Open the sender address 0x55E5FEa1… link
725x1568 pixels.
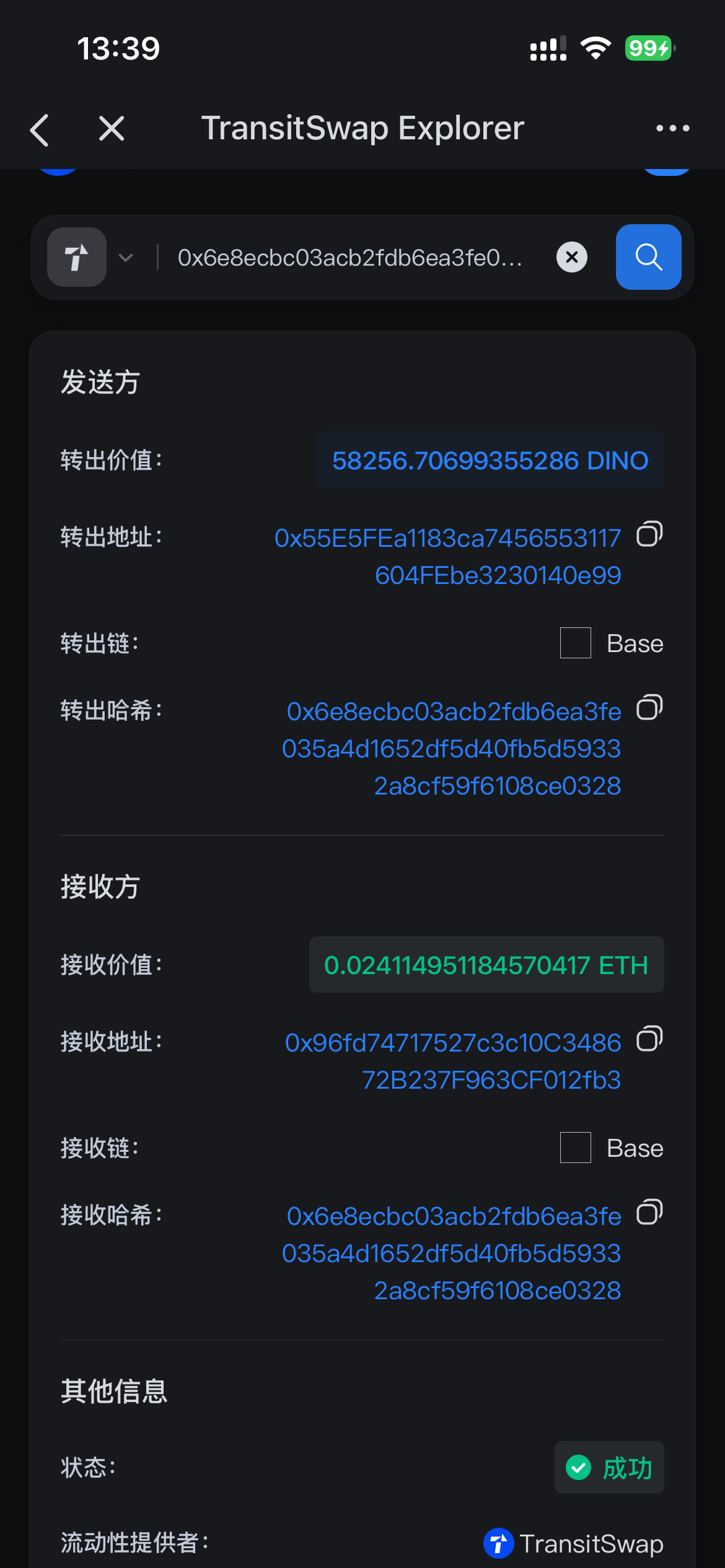point(448,556)
